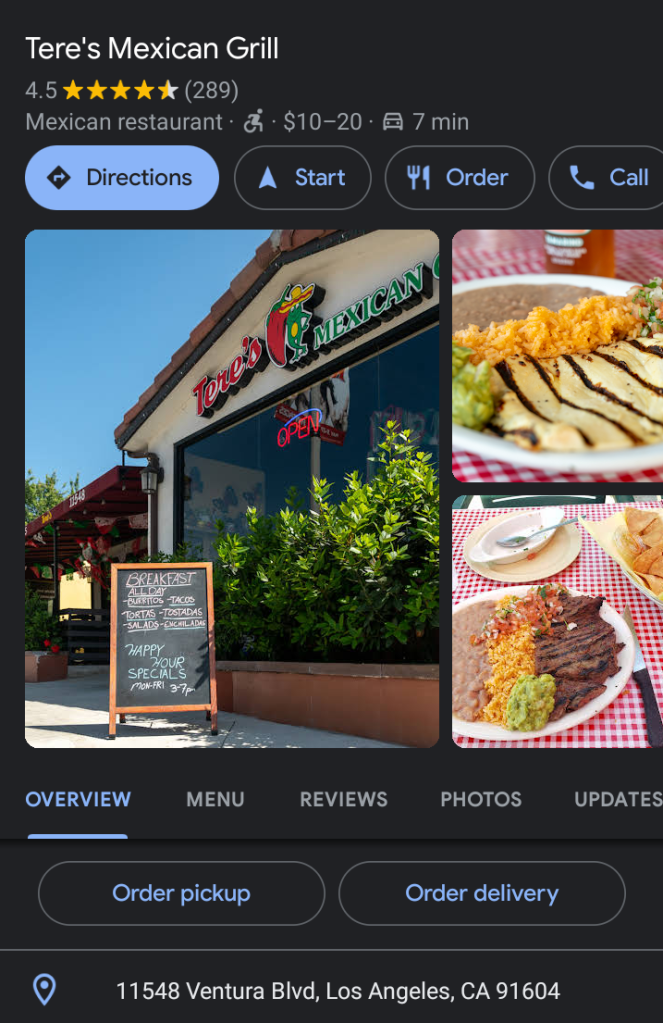This screenshot has height=1023, width=663.
Task: Switch to the Updates tab
Action: (x=617, y=799)
